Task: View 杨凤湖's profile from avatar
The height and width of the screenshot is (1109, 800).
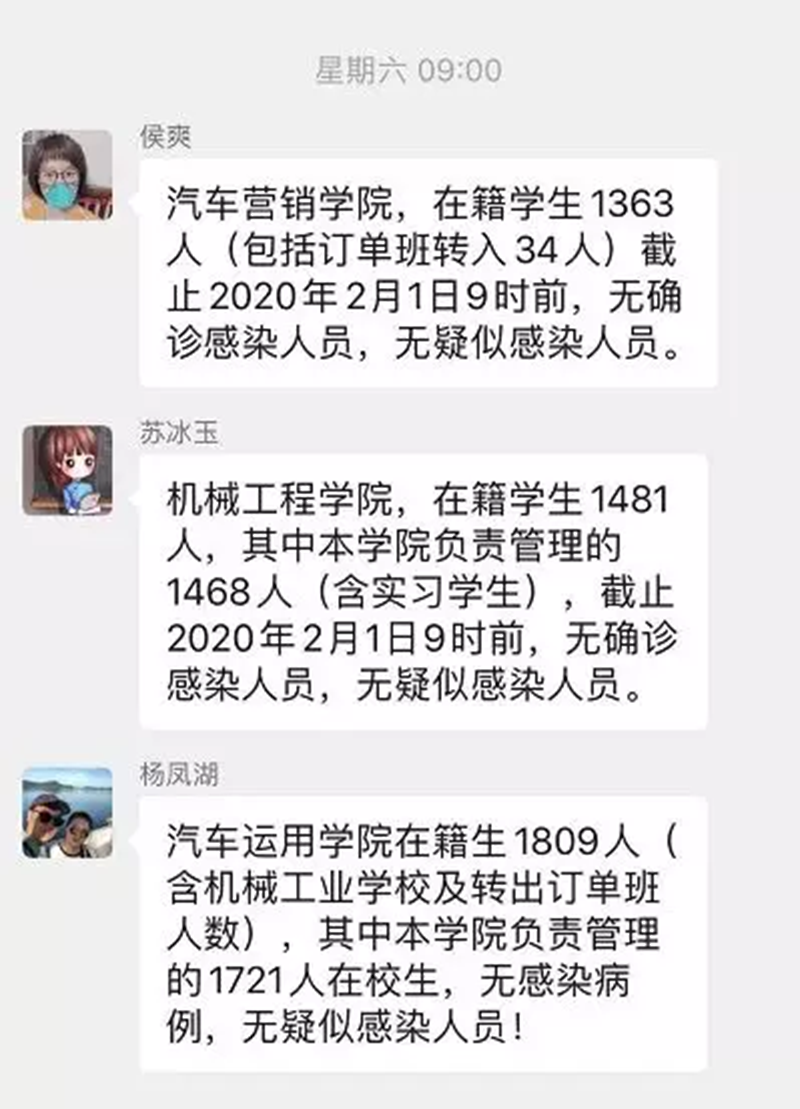Action: (67, 812)
